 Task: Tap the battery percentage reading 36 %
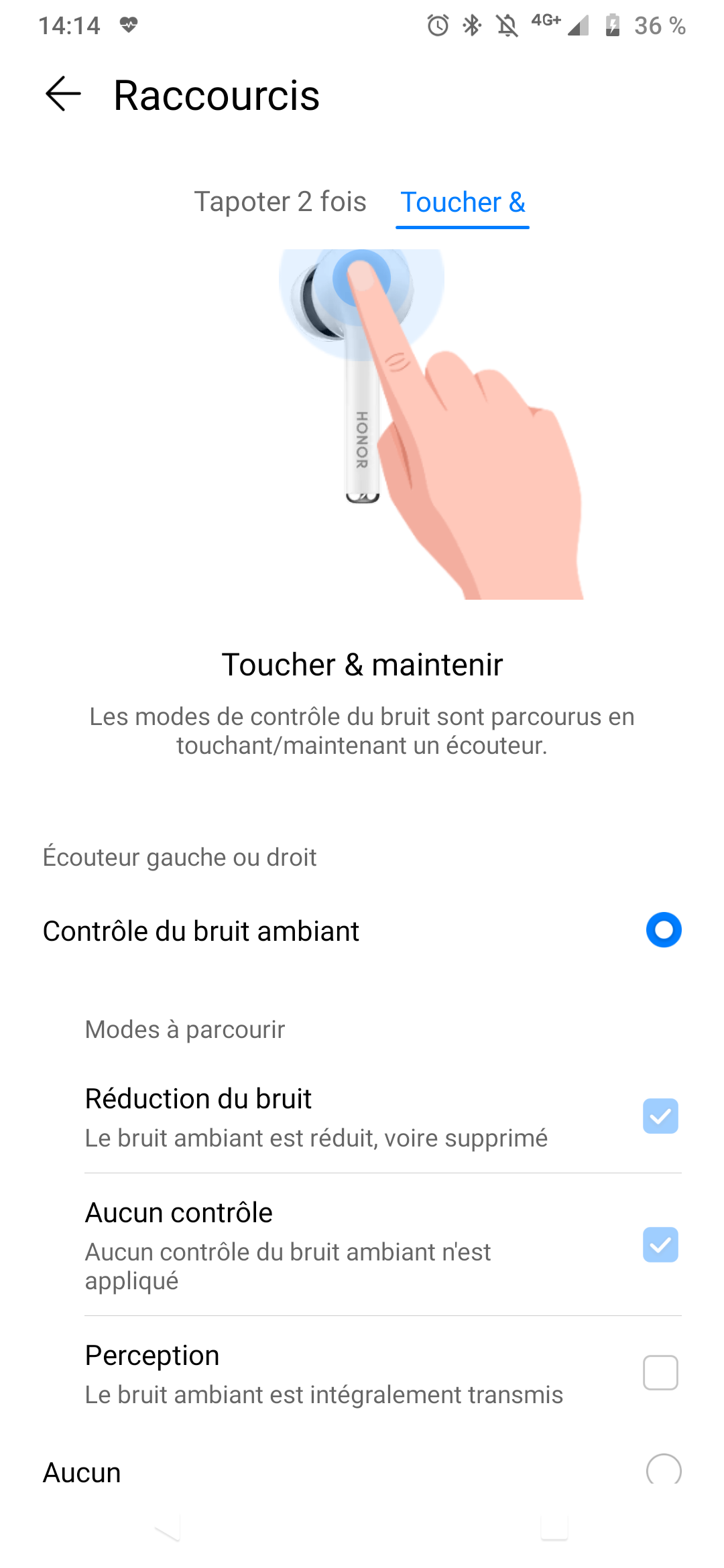[660, 25]
